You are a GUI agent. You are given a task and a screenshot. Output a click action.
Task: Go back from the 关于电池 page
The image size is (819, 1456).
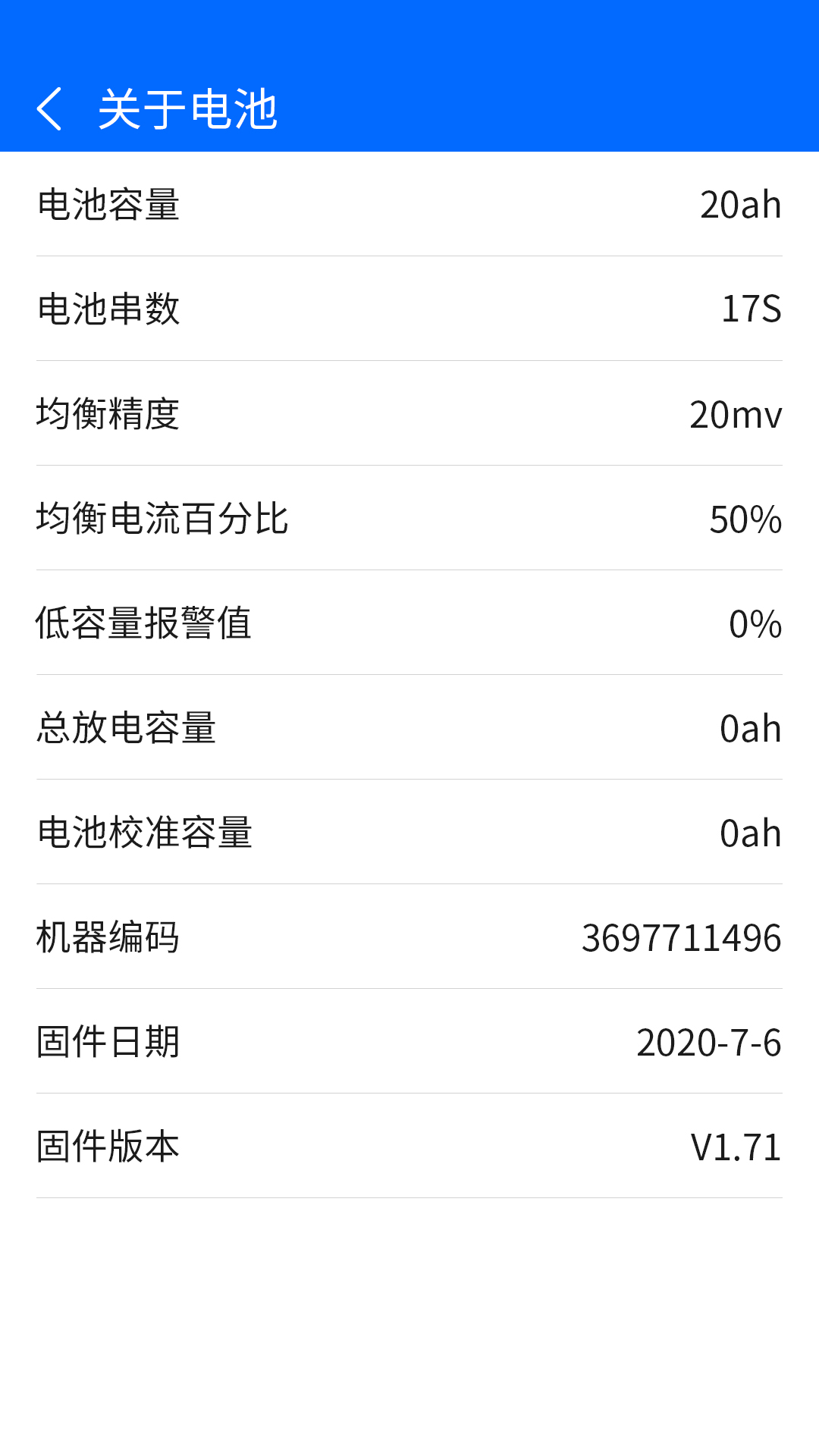coord(50,109)
